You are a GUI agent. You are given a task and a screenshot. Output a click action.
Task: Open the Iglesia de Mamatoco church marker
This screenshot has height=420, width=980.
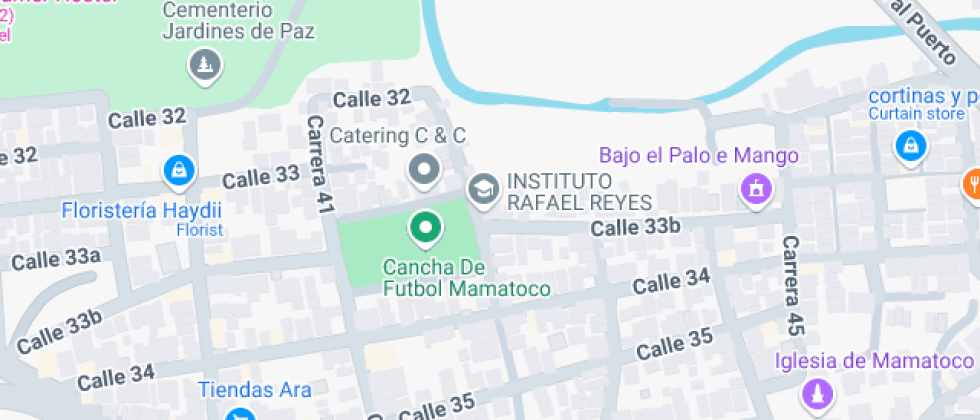(817, 391)
